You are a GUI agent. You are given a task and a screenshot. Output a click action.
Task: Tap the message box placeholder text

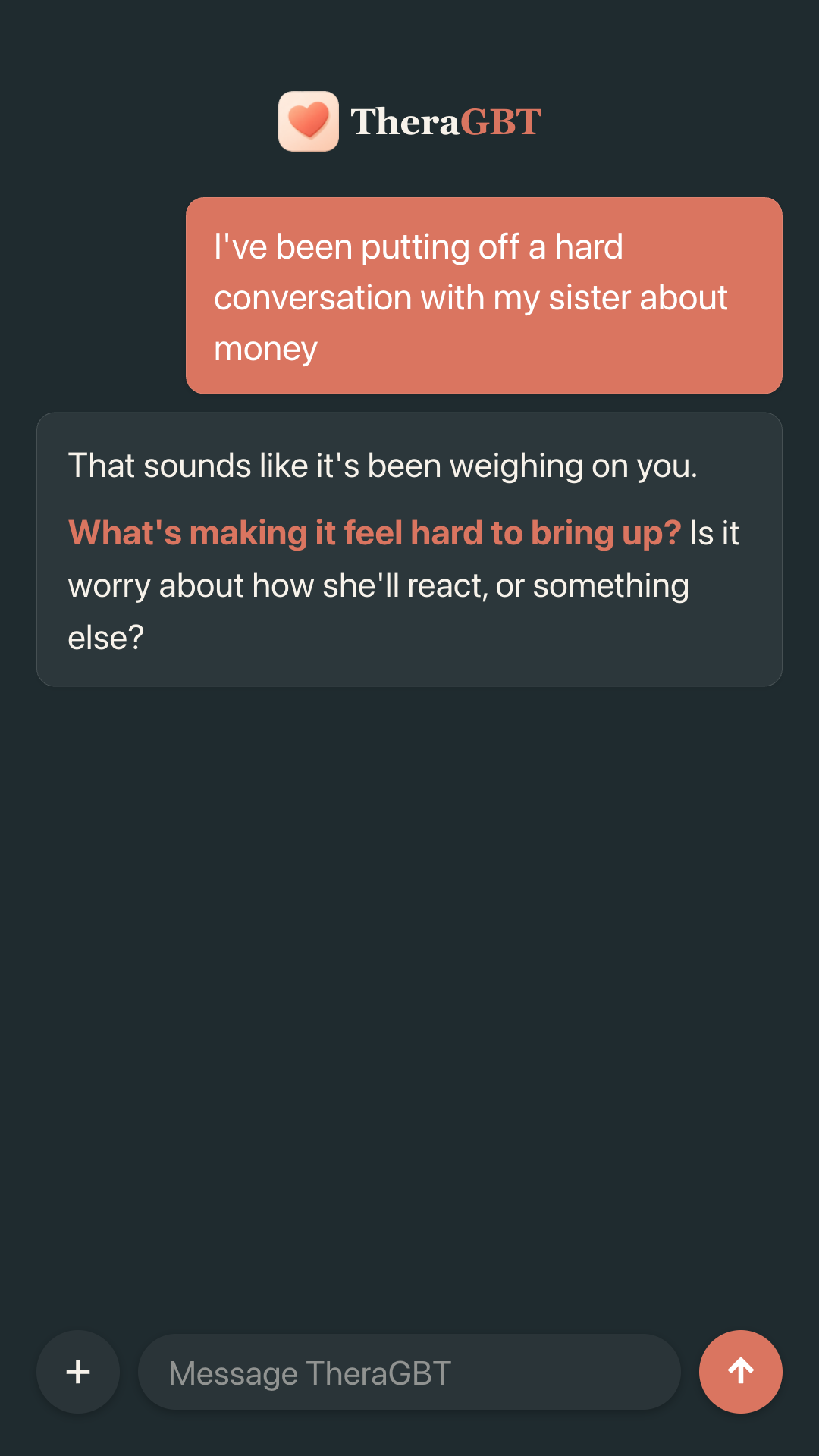click(x=310, y=1372)
